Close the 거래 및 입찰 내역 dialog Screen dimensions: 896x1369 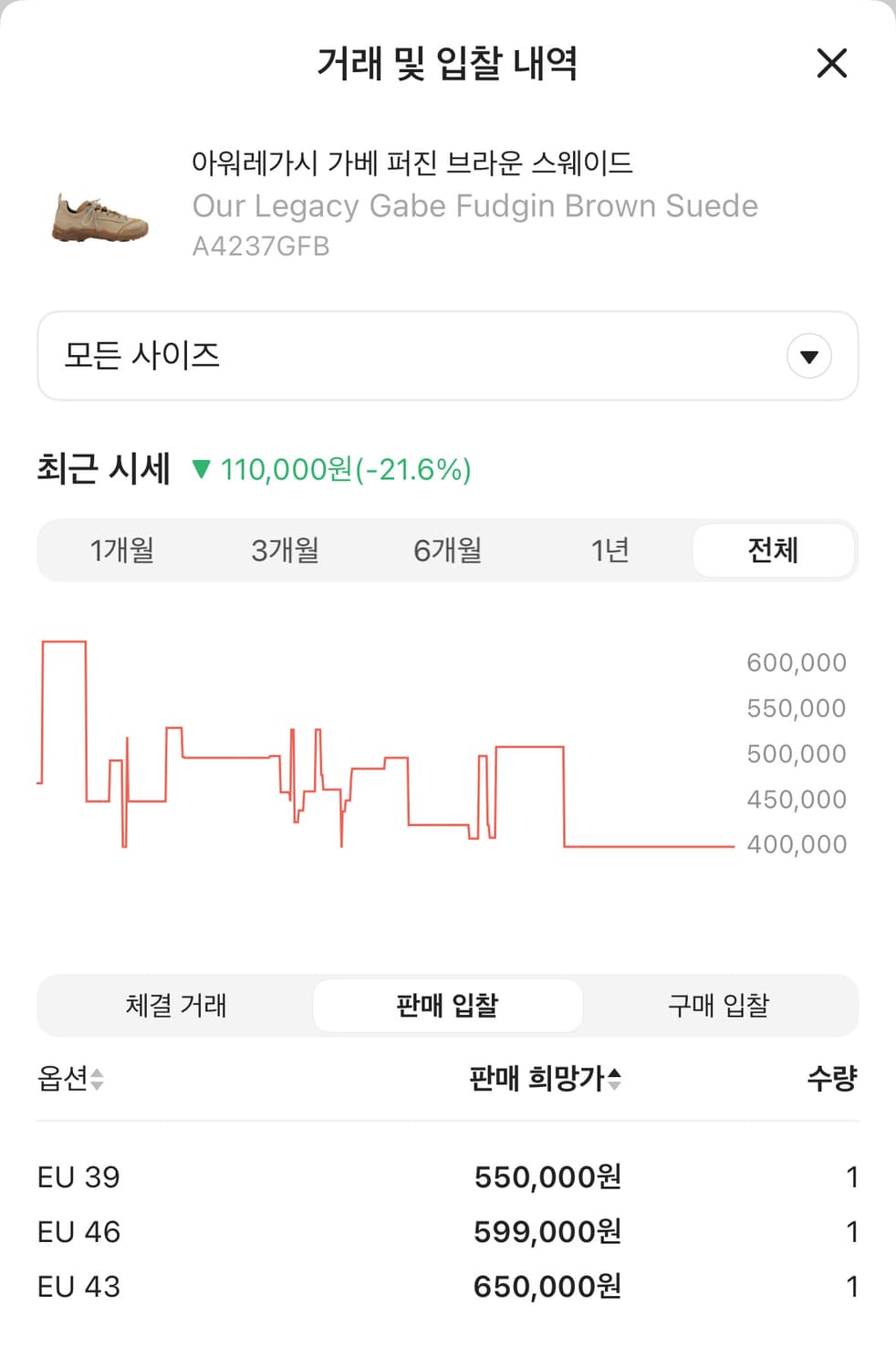tap(830, 64)
